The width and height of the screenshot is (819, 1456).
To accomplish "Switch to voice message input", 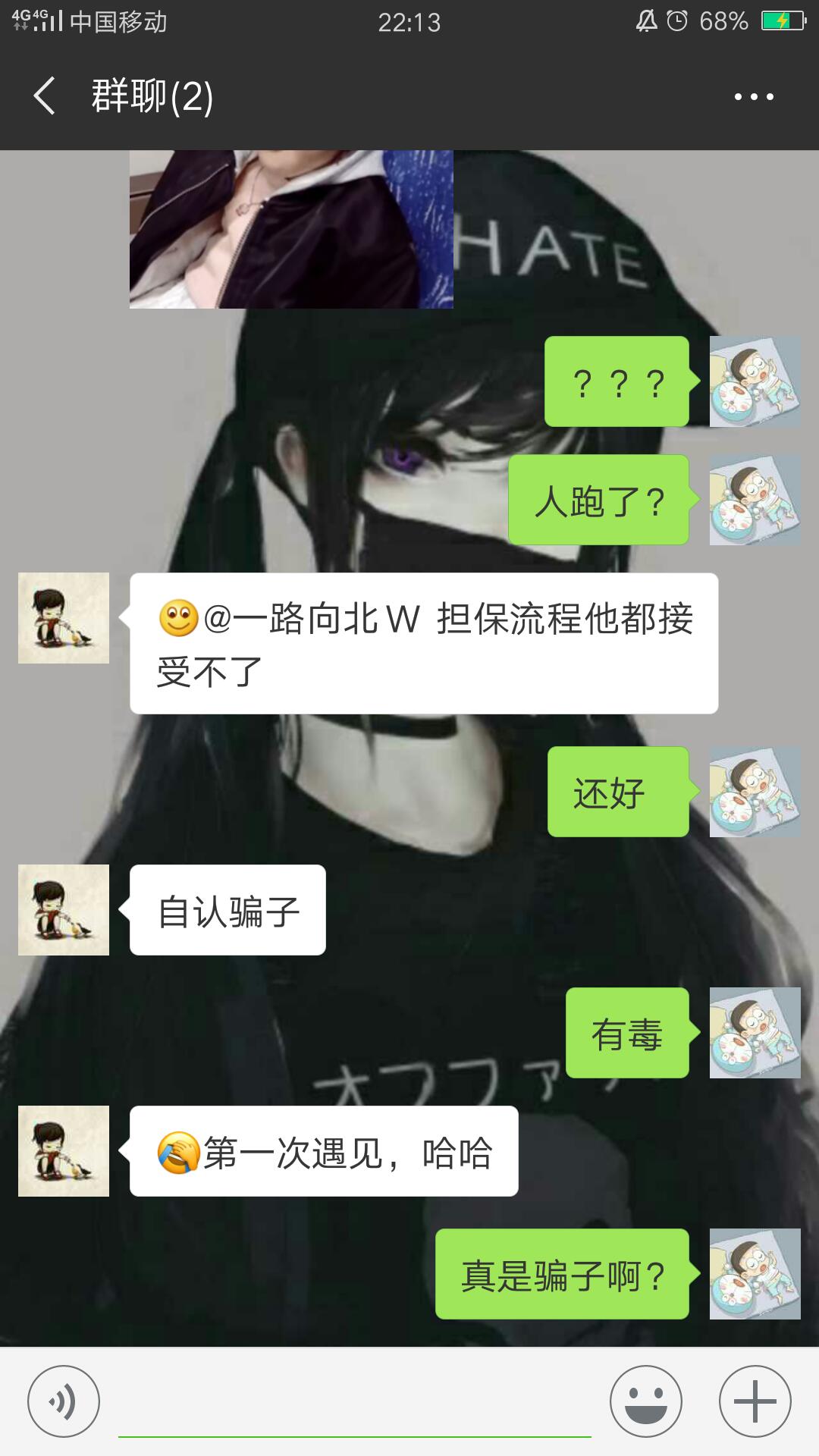I will pyautogui.click(x=64, y=1401).
